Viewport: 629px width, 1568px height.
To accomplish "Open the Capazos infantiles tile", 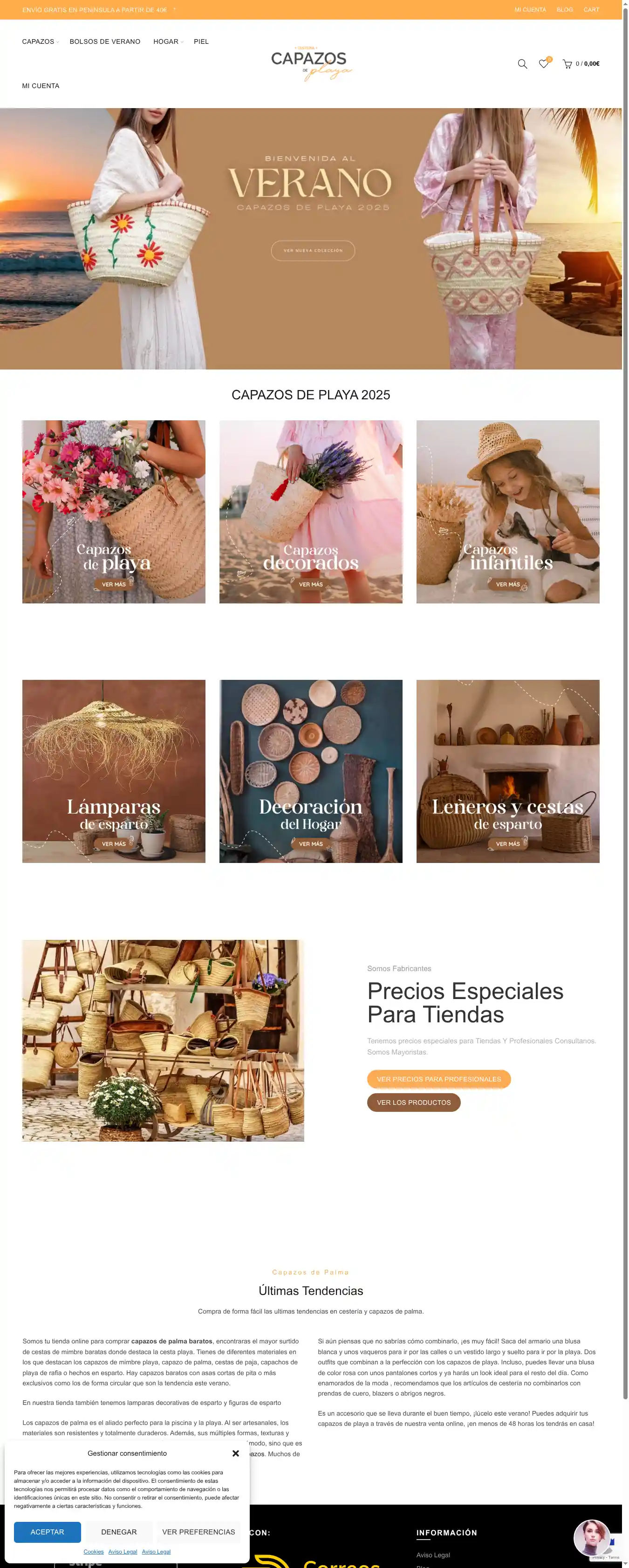I will tap(508, 512).
